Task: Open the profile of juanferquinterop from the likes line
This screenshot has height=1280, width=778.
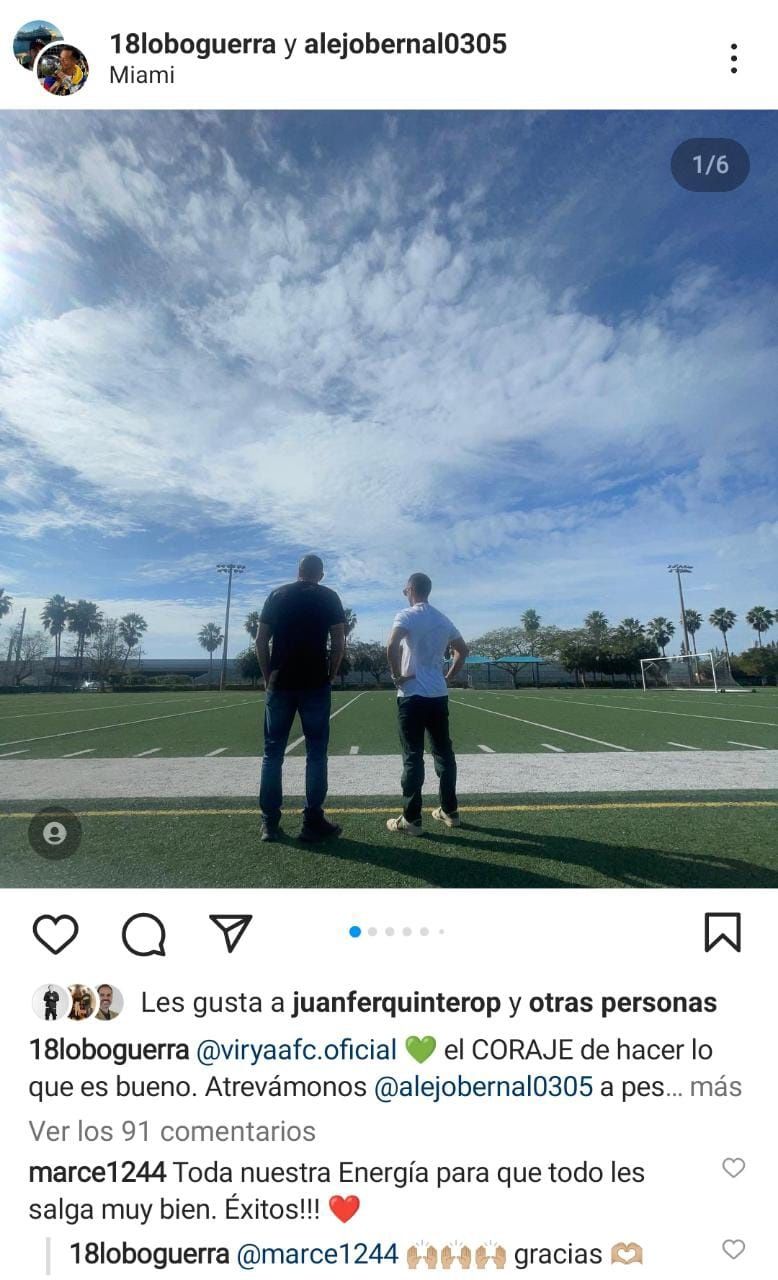Action: [396, 1003]
